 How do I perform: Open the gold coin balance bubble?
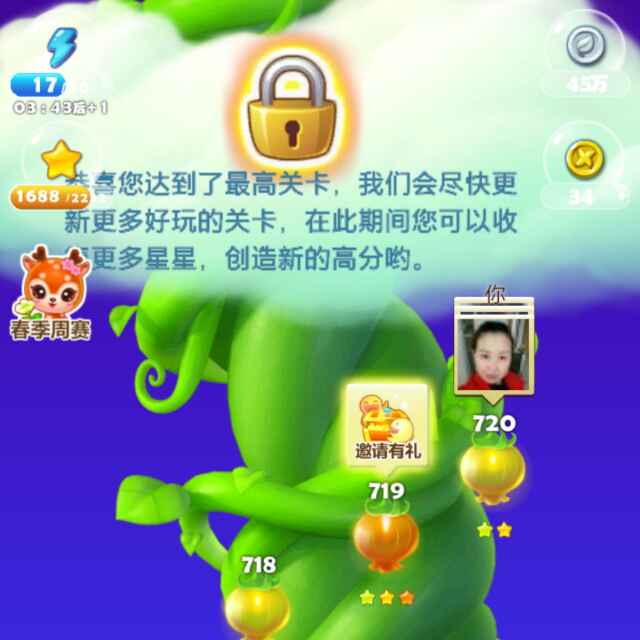(x=582, y=160)
